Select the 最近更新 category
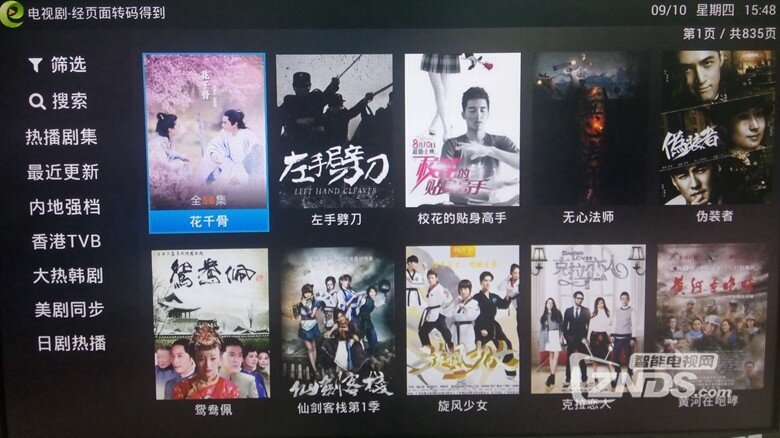 (x=62, y=172)
